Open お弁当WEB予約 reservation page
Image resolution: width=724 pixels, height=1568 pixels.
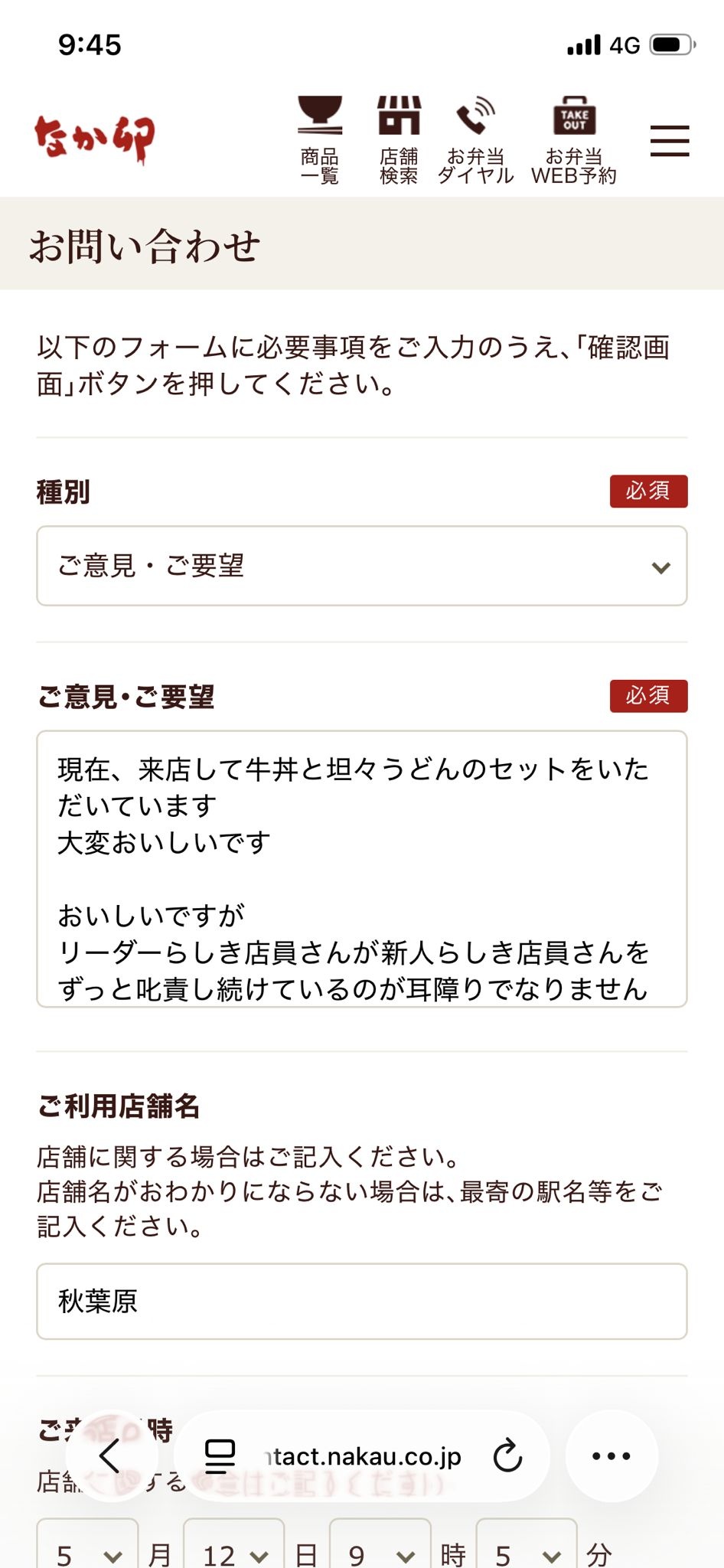574,139
